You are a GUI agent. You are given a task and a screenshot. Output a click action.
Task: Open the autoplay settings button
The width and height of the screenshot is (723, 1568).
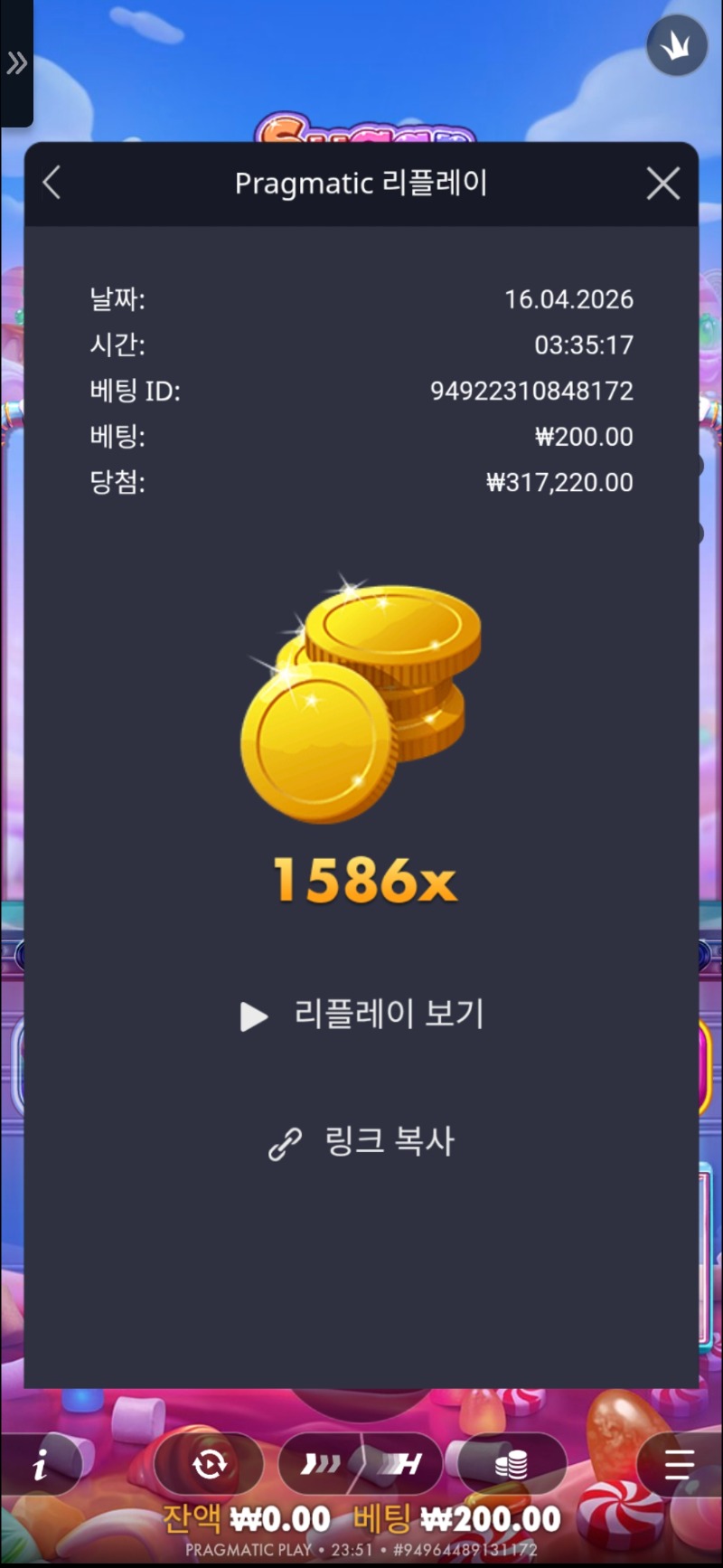click(210, 1463)
